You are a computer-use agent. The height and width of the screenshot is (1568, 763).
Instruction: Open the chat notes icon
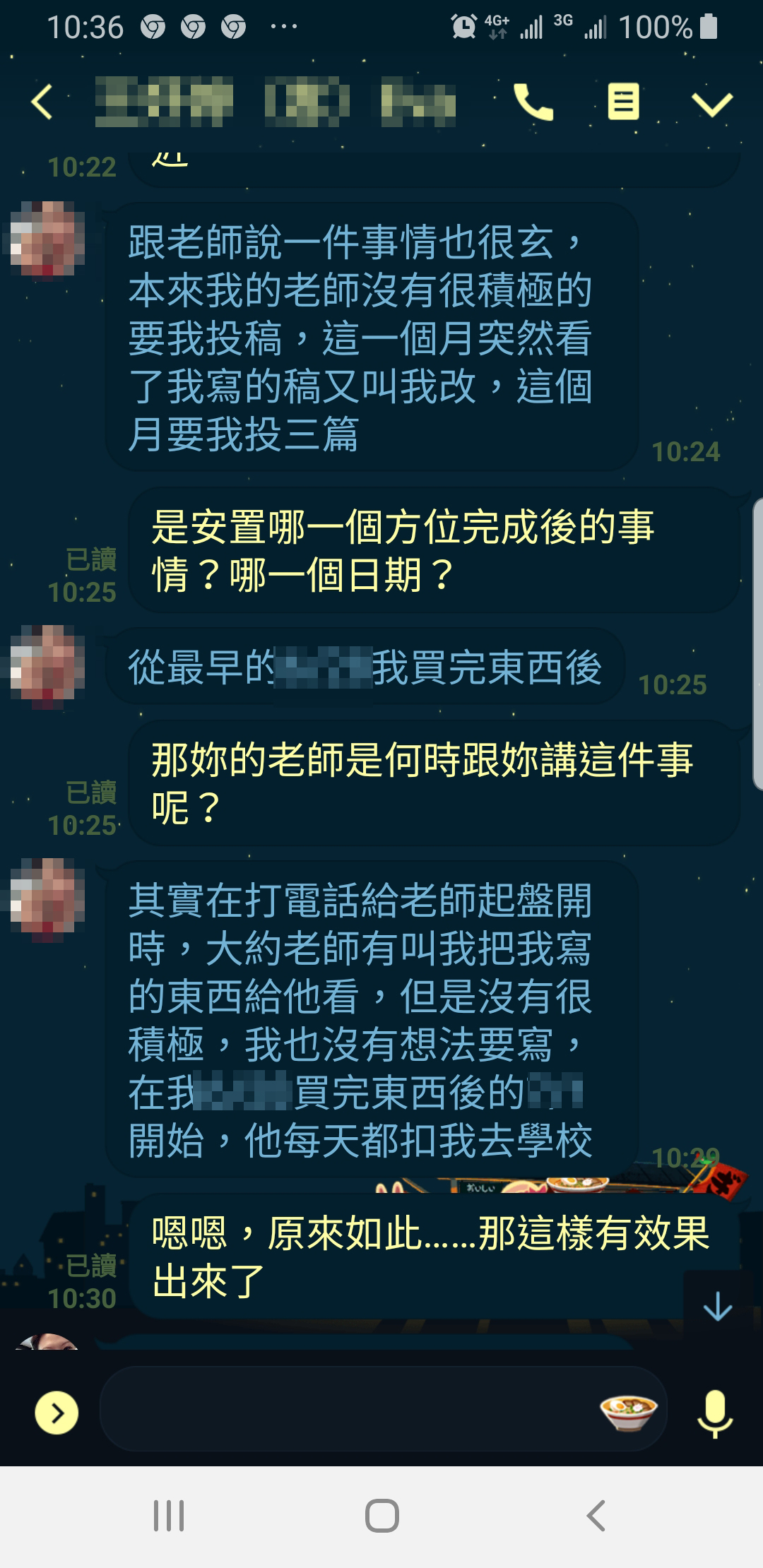[x=623, y=102]
